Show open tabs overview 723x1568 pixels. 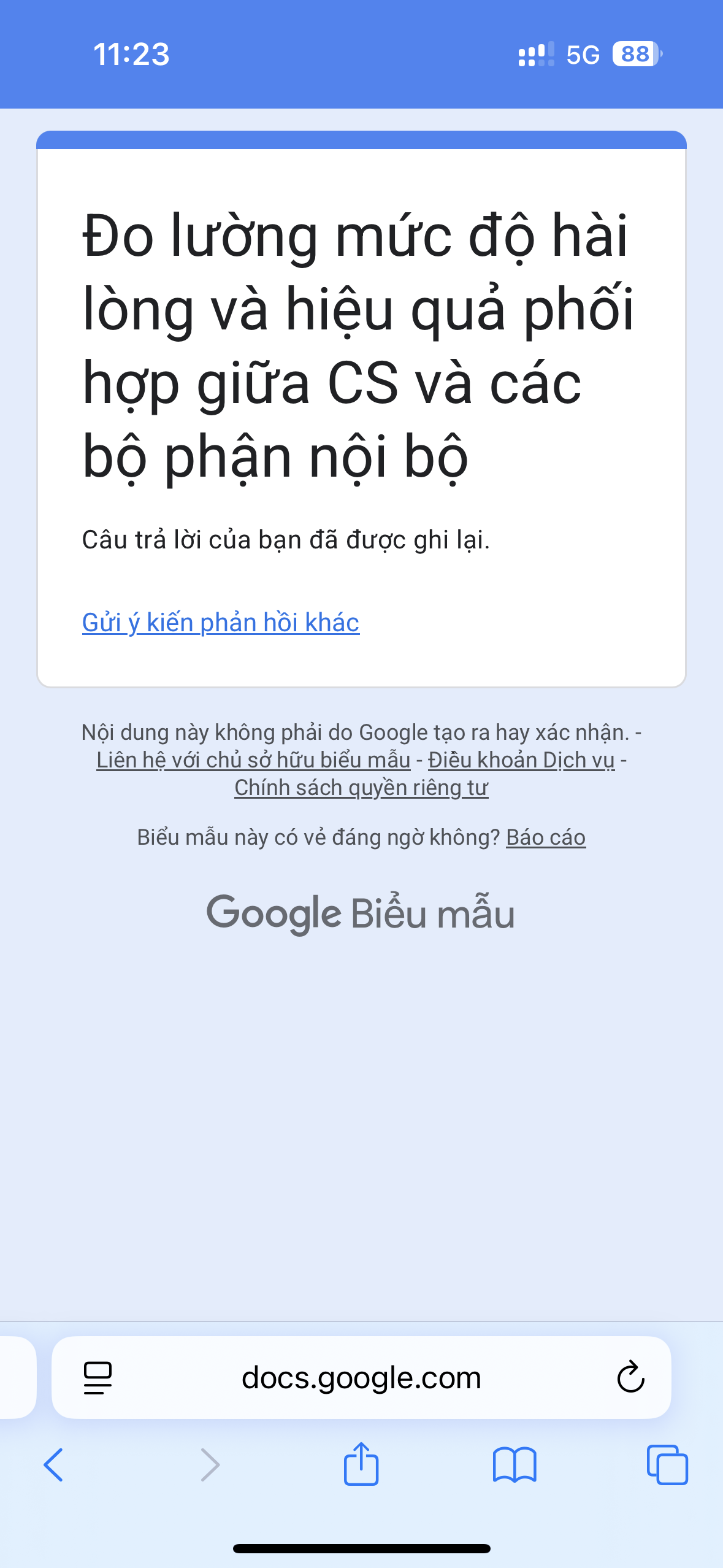click(667, 1465)
